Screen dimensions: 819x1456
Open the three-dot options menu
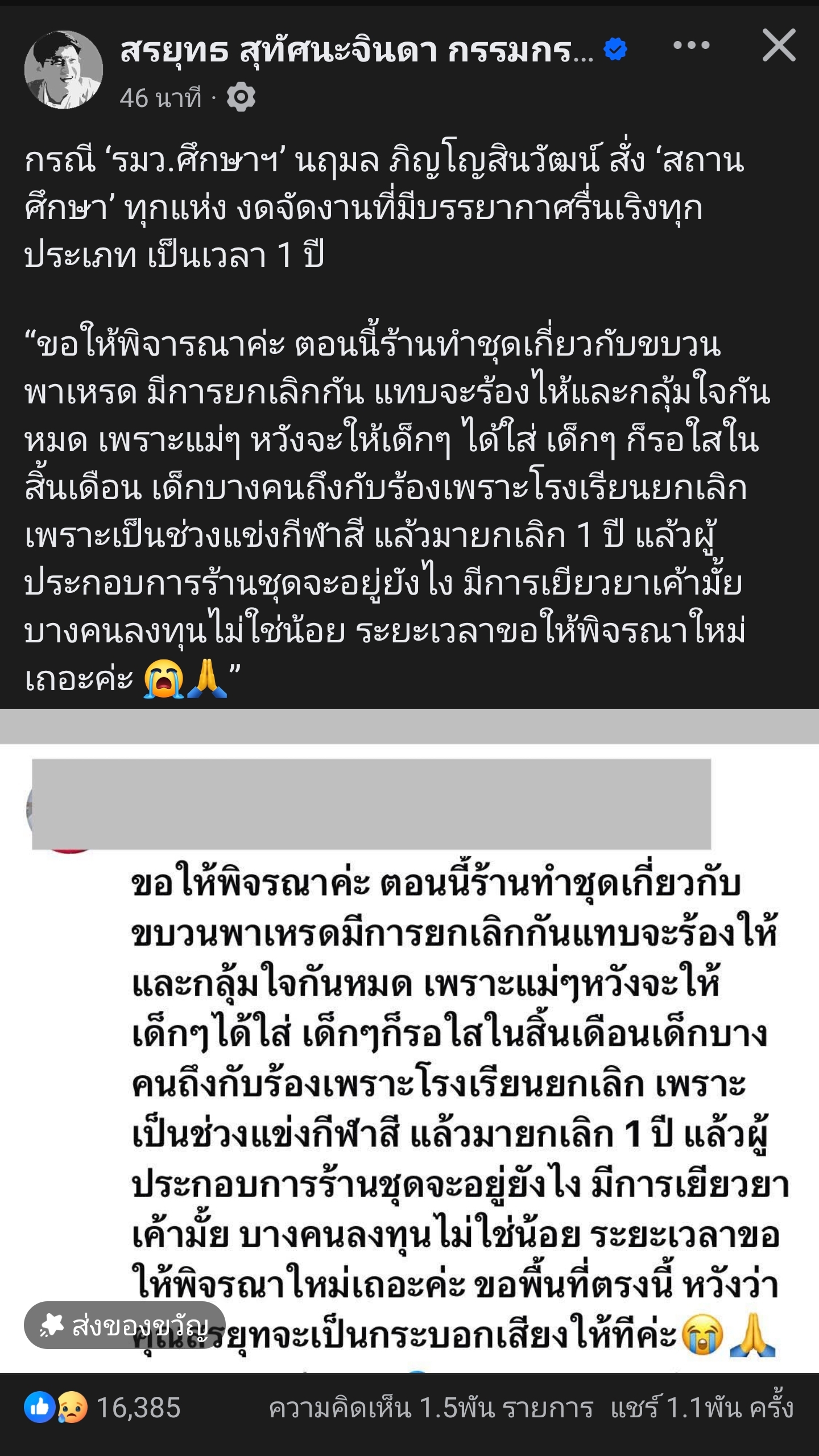pos(691,46)
